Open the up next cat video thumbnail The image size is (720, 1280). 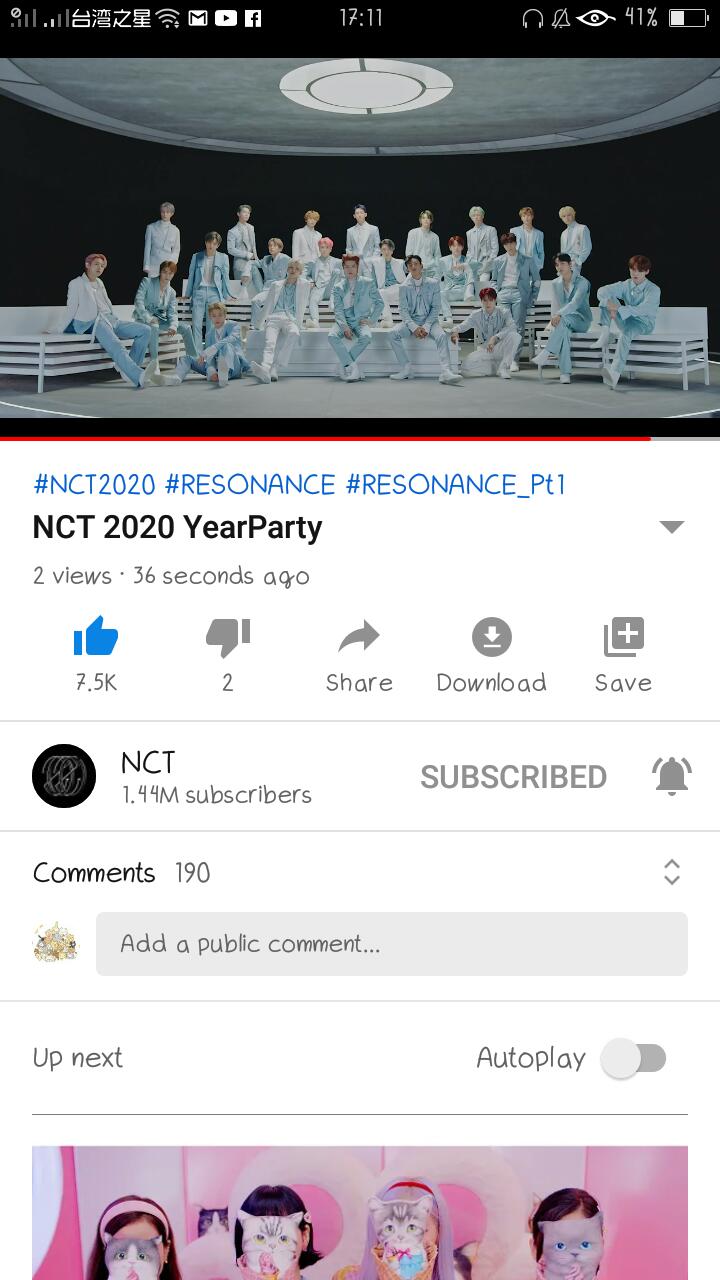click(x=360, y=1213)
